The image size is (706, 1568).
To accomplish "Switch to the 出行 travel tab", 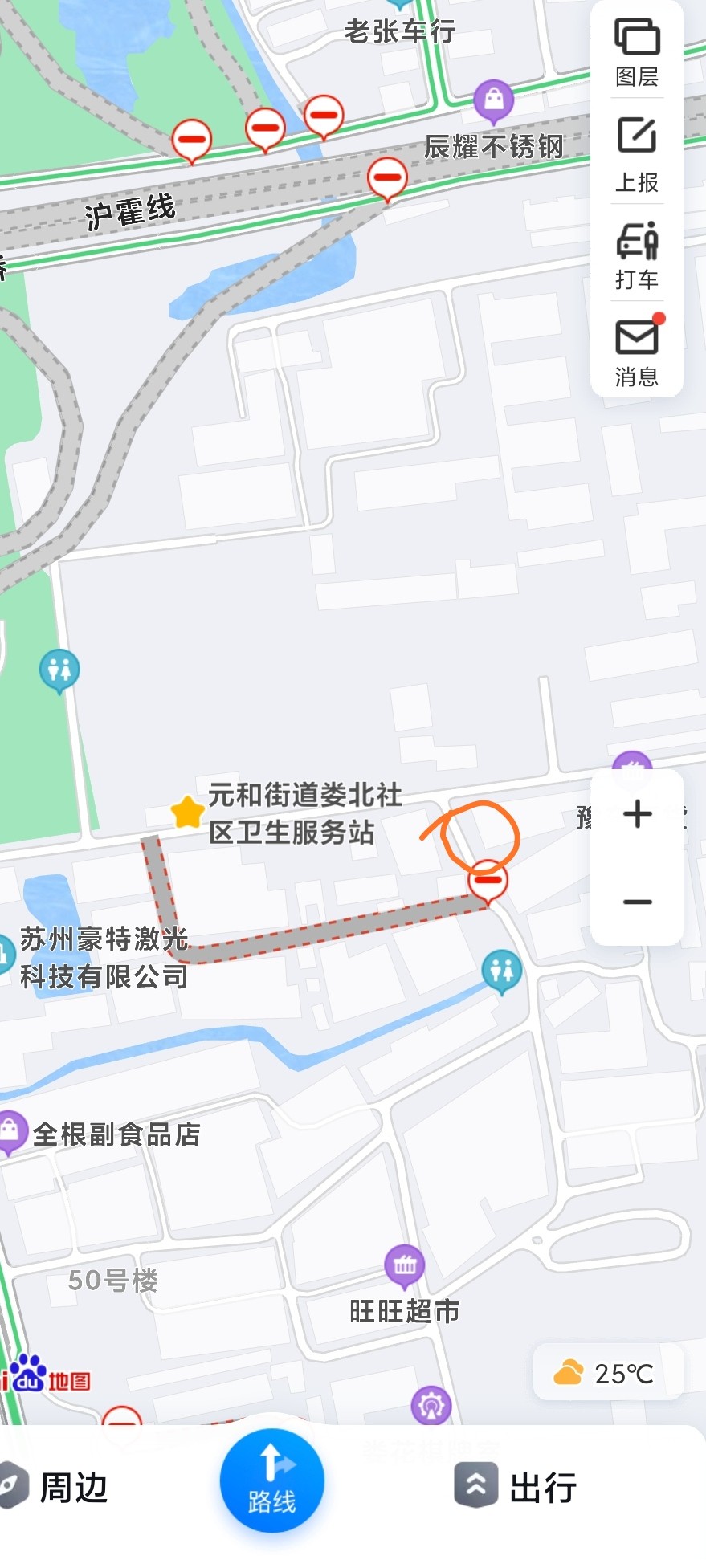I will point(516,1487).
